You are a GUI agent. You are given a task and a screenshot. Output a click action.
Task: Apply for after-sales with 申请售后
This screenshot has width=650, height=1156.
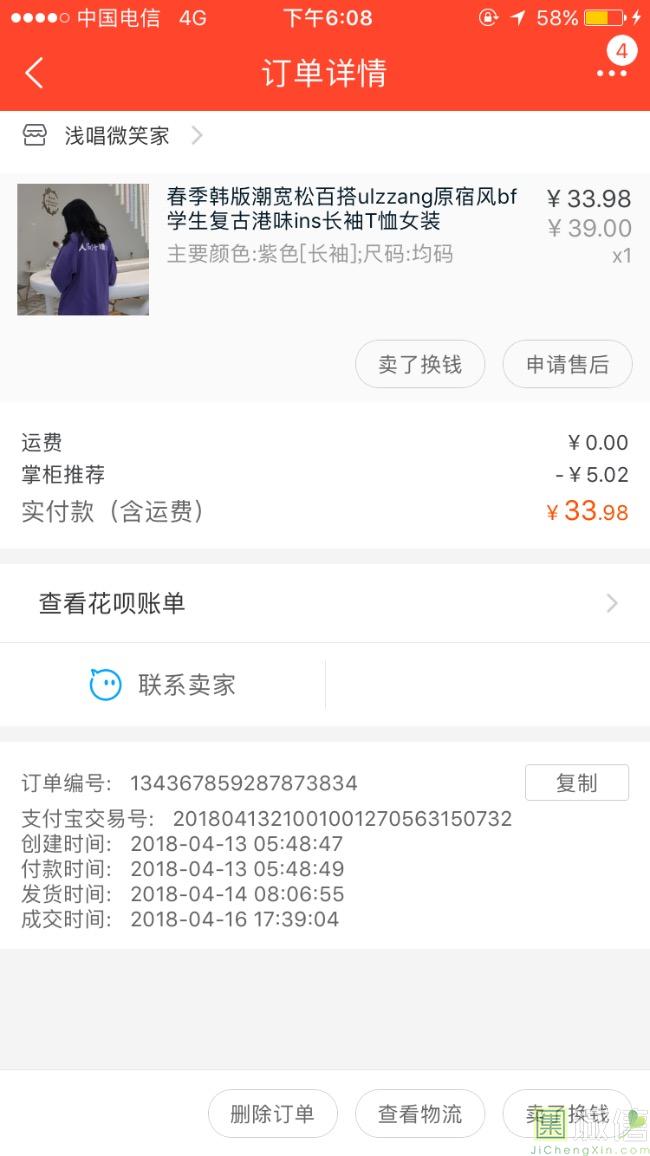click(x=567, y=364)
